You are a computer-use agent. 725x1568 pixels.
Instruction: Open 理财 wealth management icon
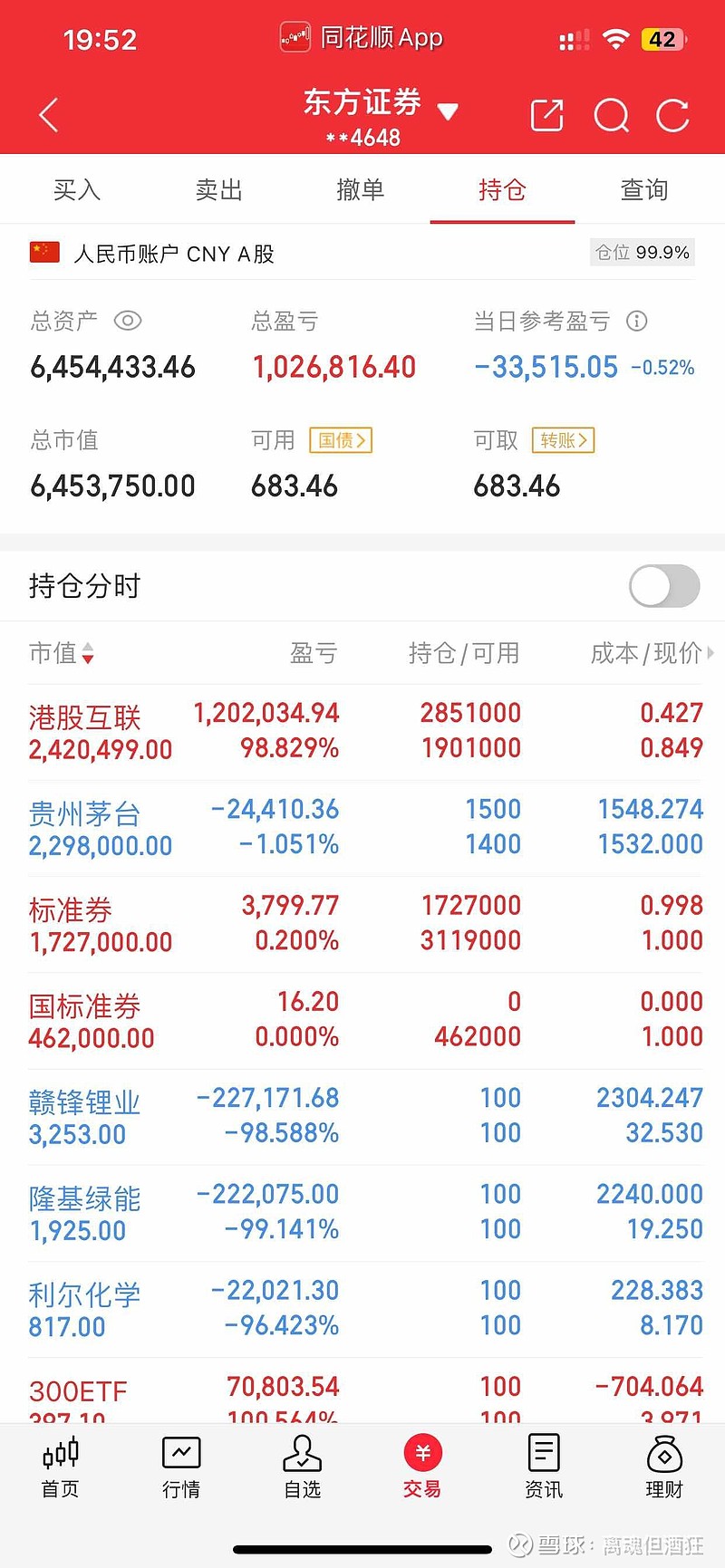tap(664, 1467)
